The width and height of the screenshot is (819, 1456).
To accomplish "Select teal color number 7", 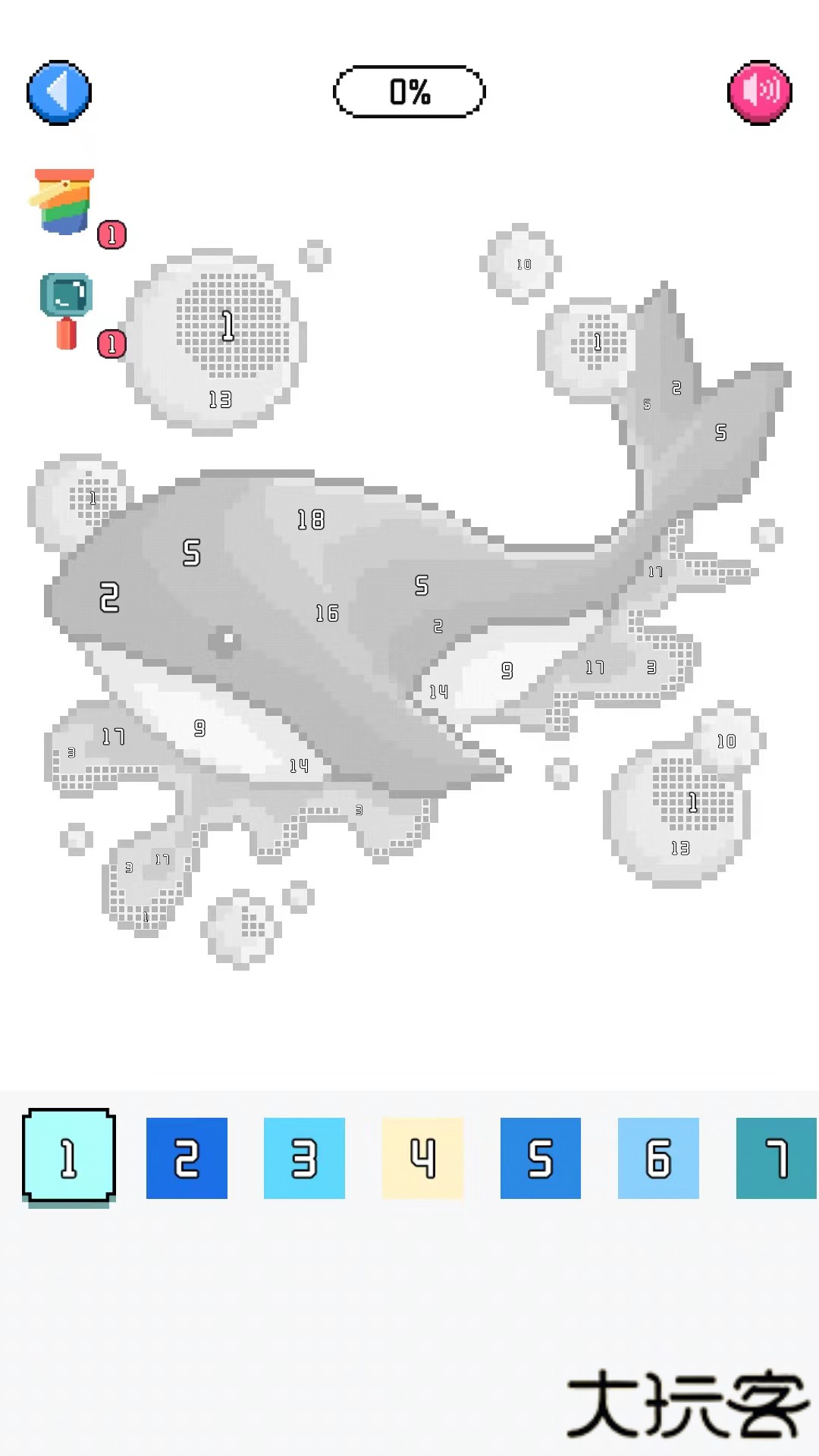I will [776, 1158].
